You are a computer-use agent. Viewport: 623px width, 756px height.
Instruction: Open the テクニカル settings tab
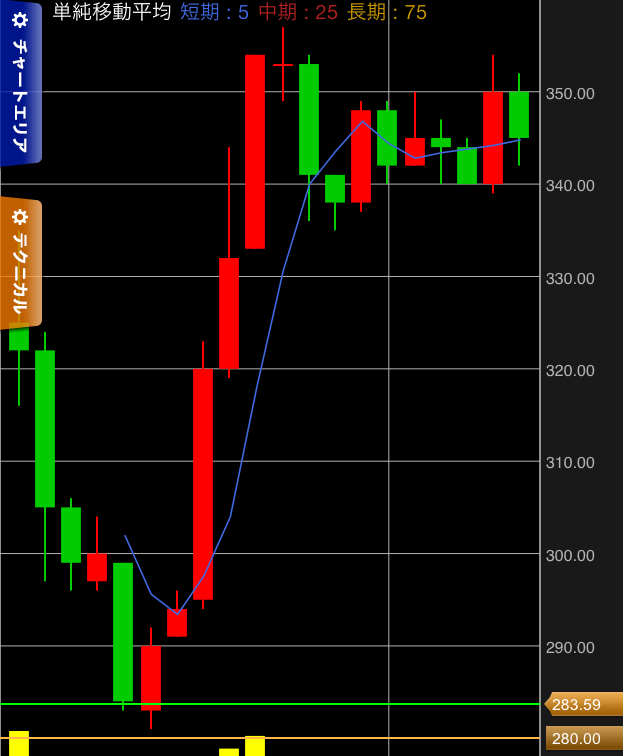pos(20,263)
